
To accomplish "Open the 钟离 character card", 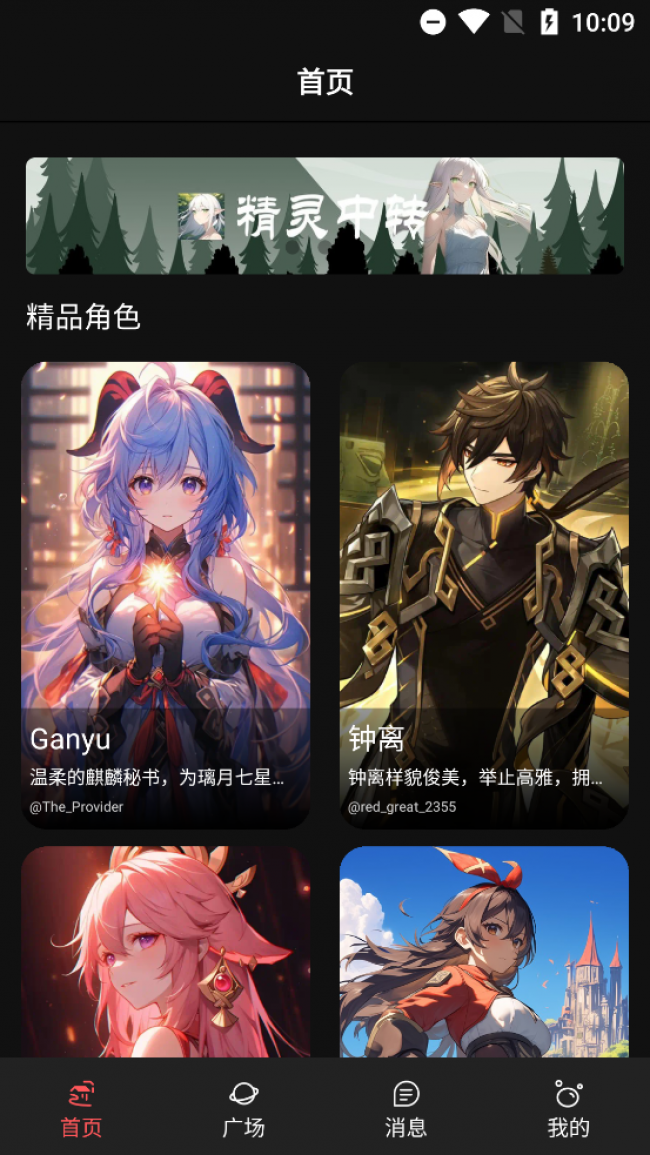I will [484, 594].
